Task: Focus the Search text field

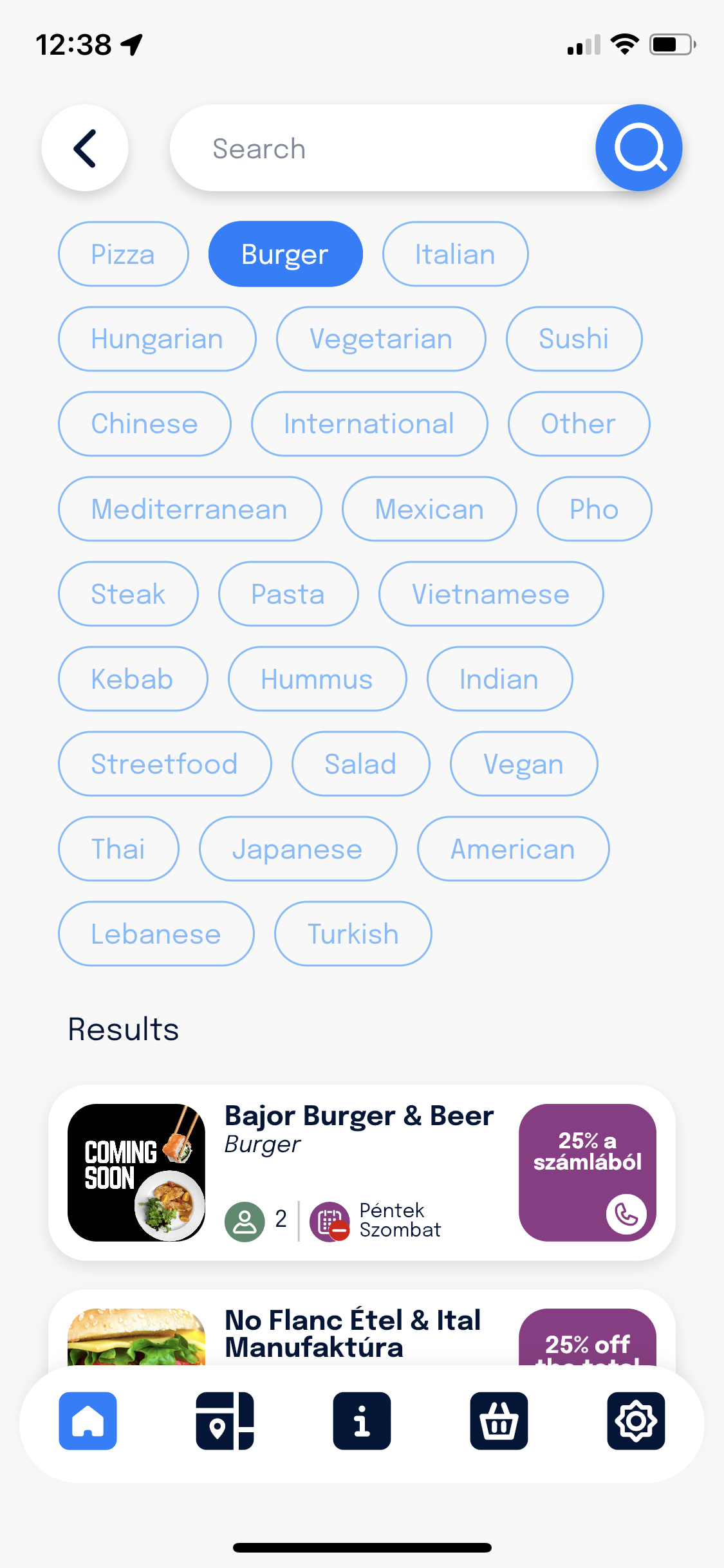Action: tap(380, 148)
